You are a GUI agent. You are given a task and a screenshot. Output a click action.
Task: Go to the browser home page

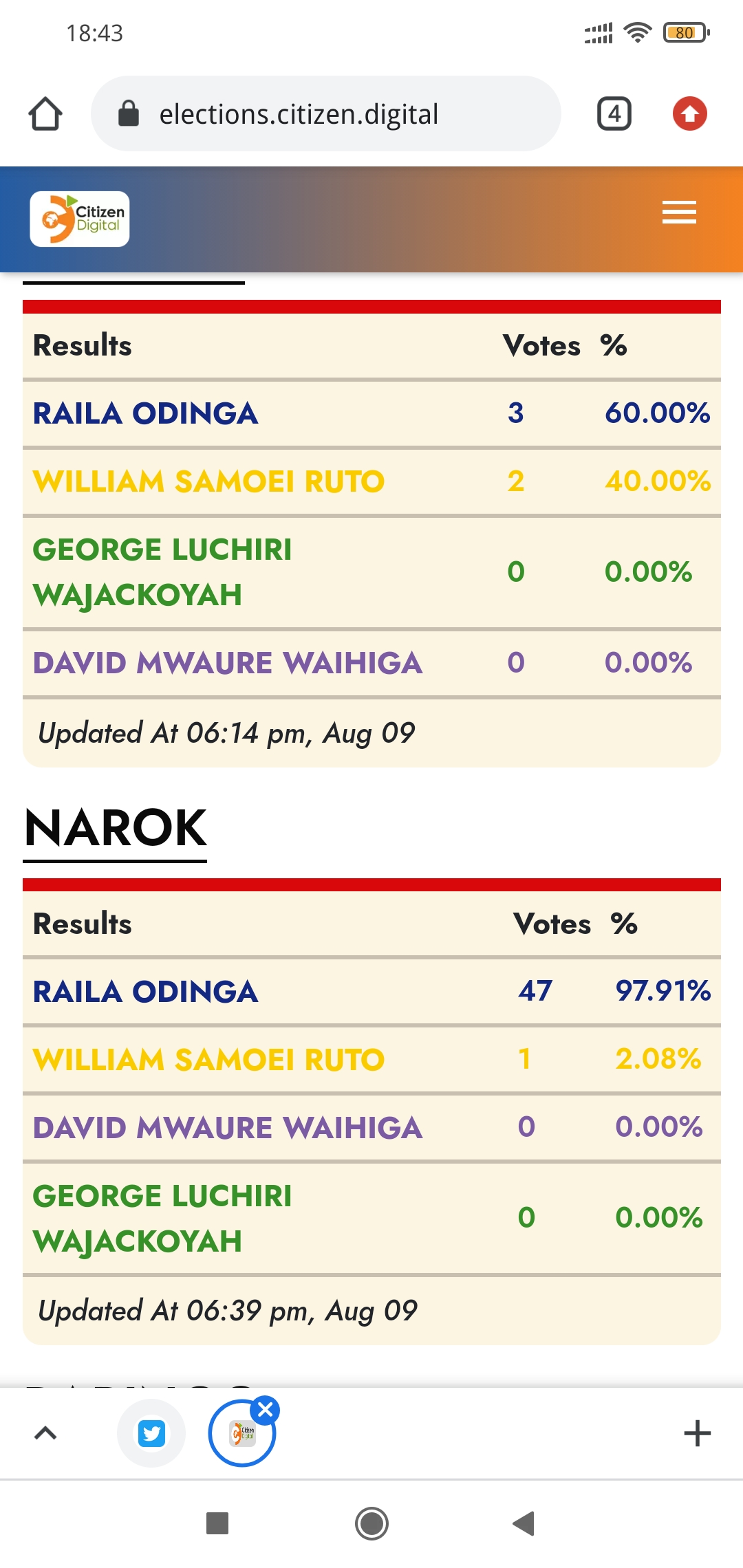point(45,114)
